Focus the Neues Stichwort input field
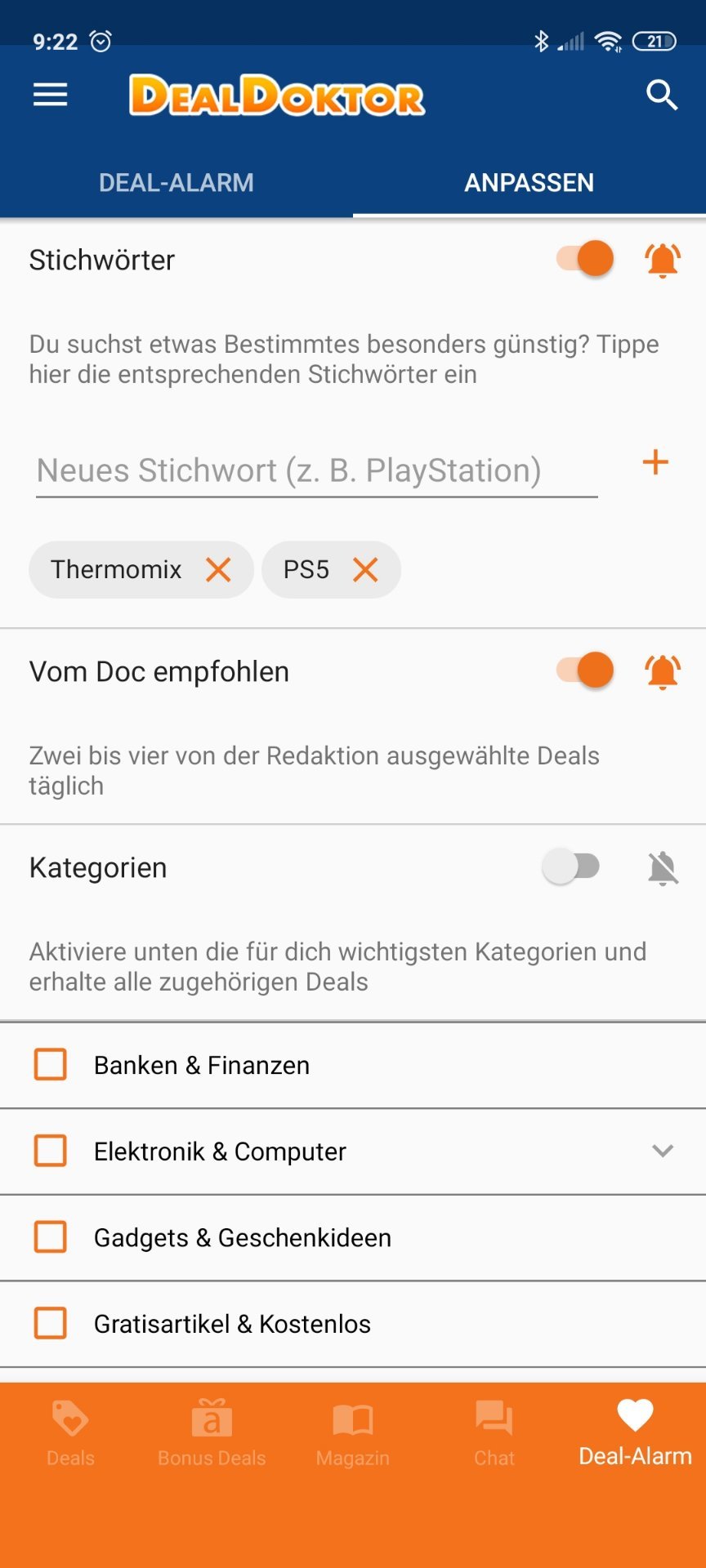Viewport: 706px width, 1568px height. point(317,471)
